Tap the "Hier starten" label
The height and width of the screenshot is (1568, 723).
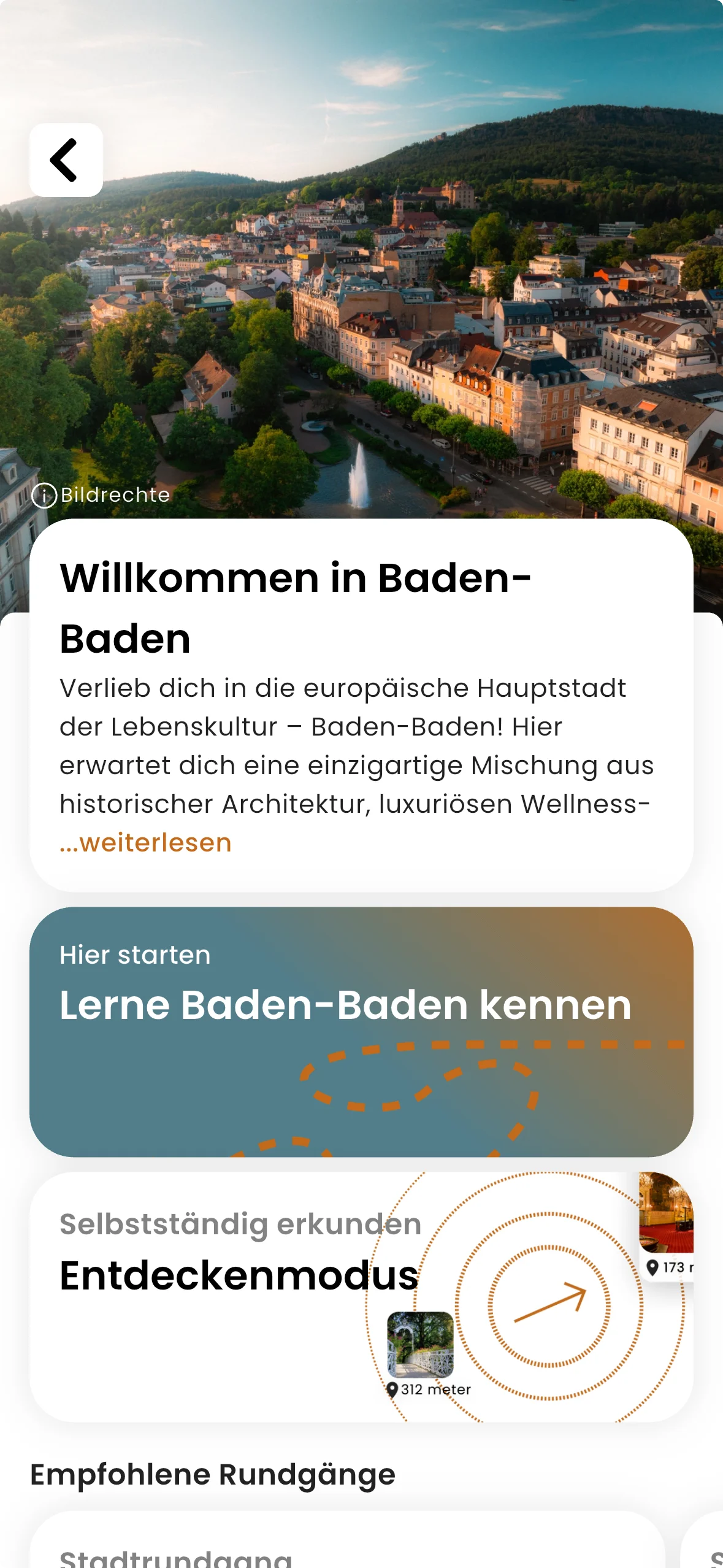click(x=134, y=955)
